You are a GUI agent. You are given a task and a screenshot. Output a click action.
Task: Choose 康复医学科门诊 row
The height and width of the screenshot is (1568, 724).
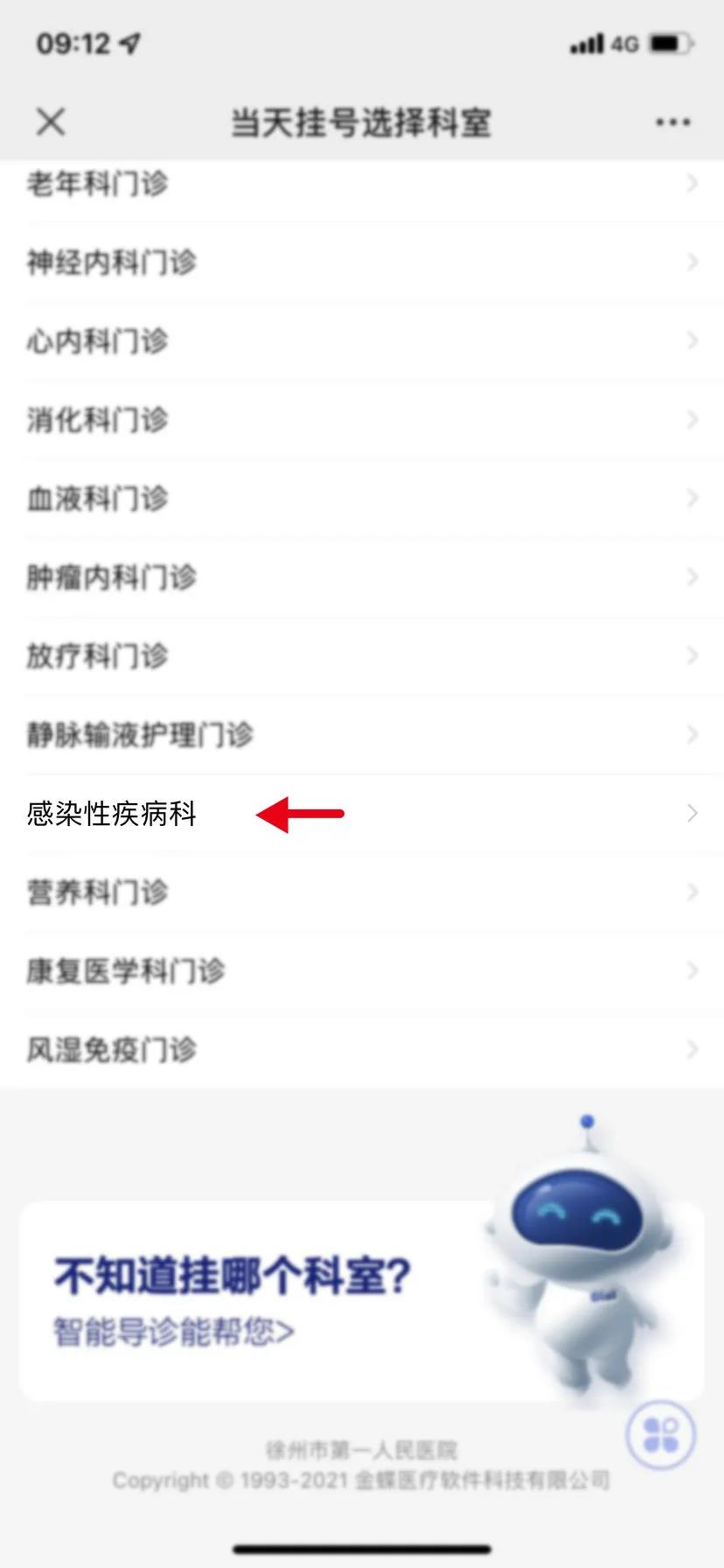coord(362,971)
